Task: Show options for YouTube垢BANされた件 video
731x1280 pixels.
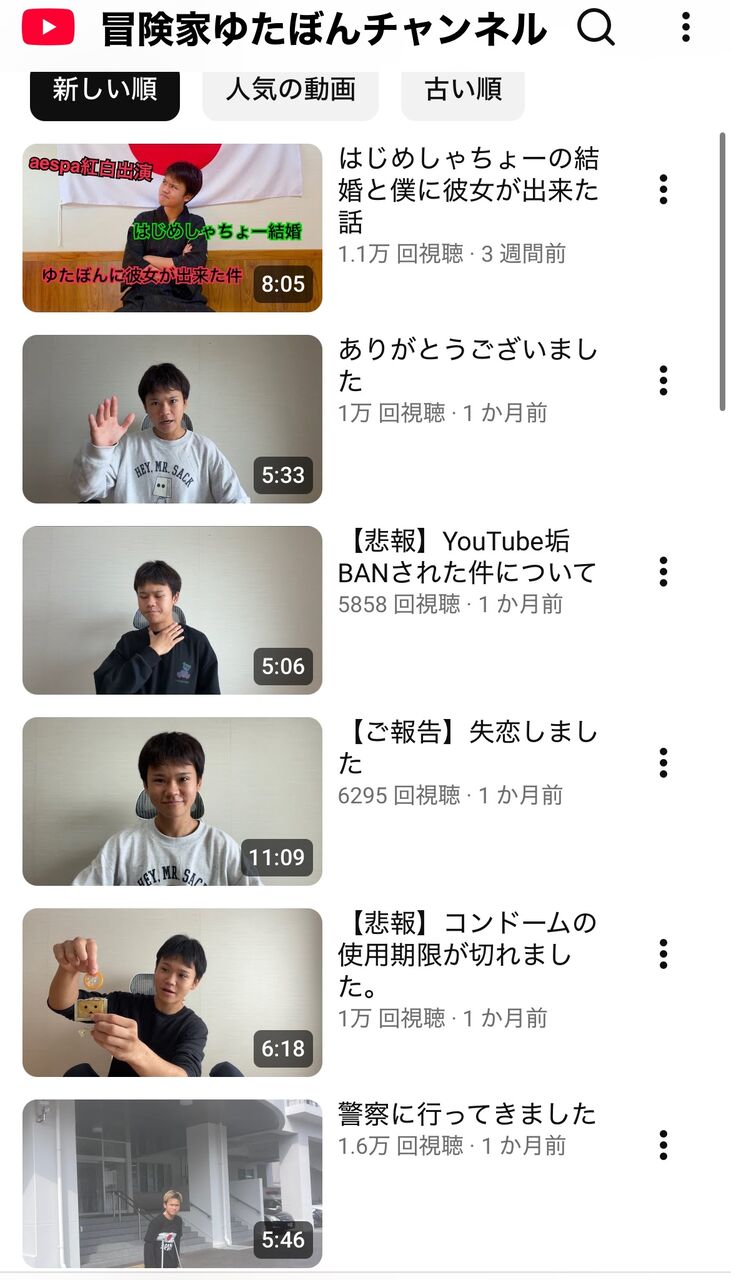Action: coord(663,571)
